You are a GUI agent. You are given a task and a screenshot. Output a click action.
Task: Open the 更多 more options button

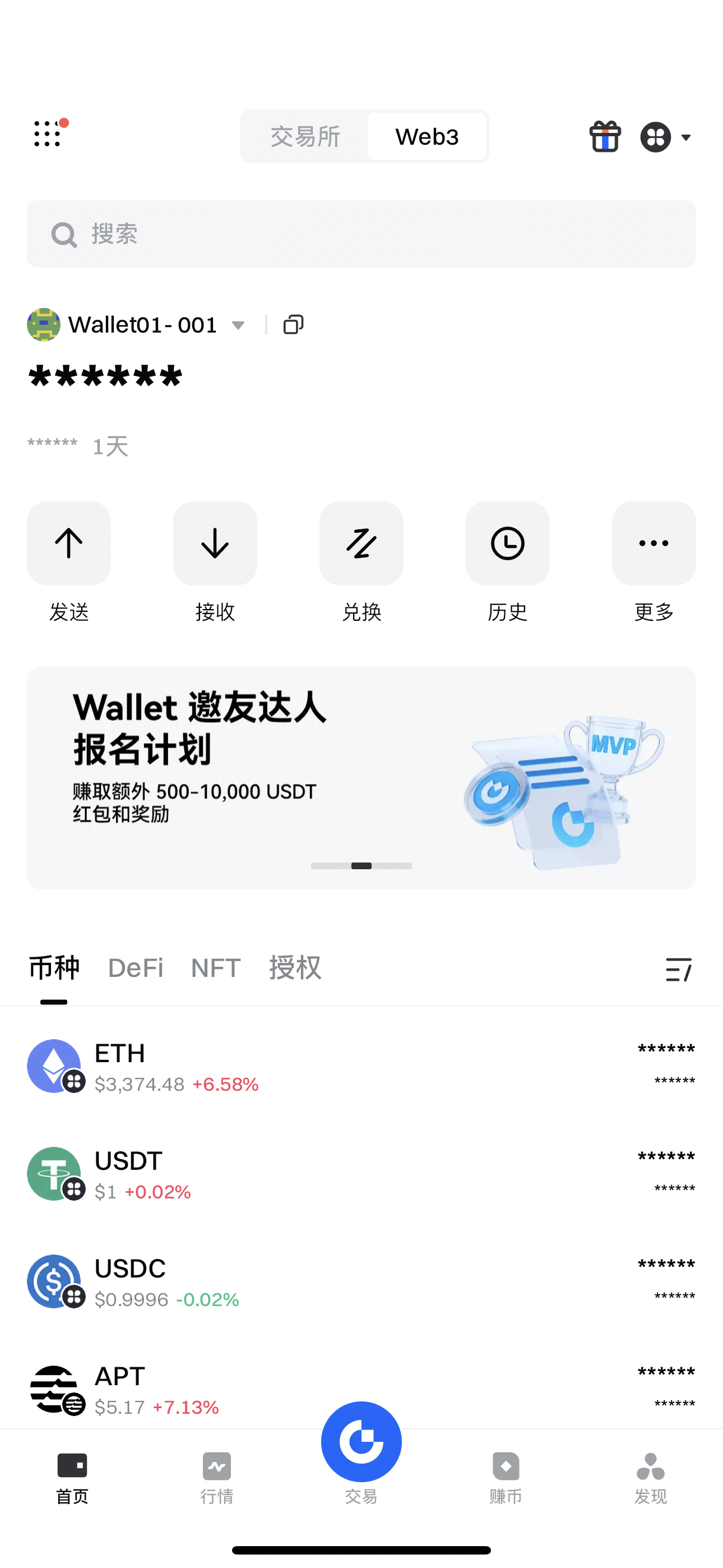(x=654, y=543)
